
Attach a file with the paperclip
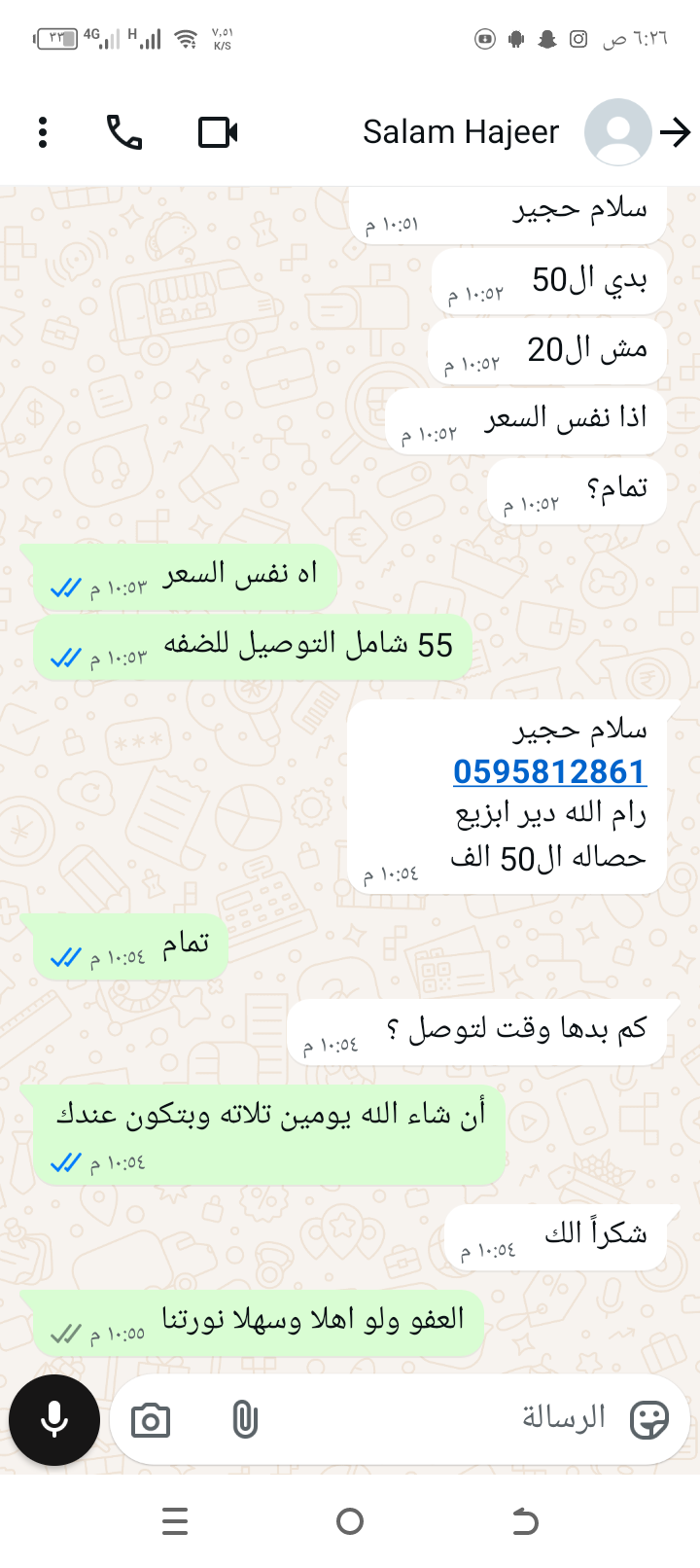[x=245, y=1420]
